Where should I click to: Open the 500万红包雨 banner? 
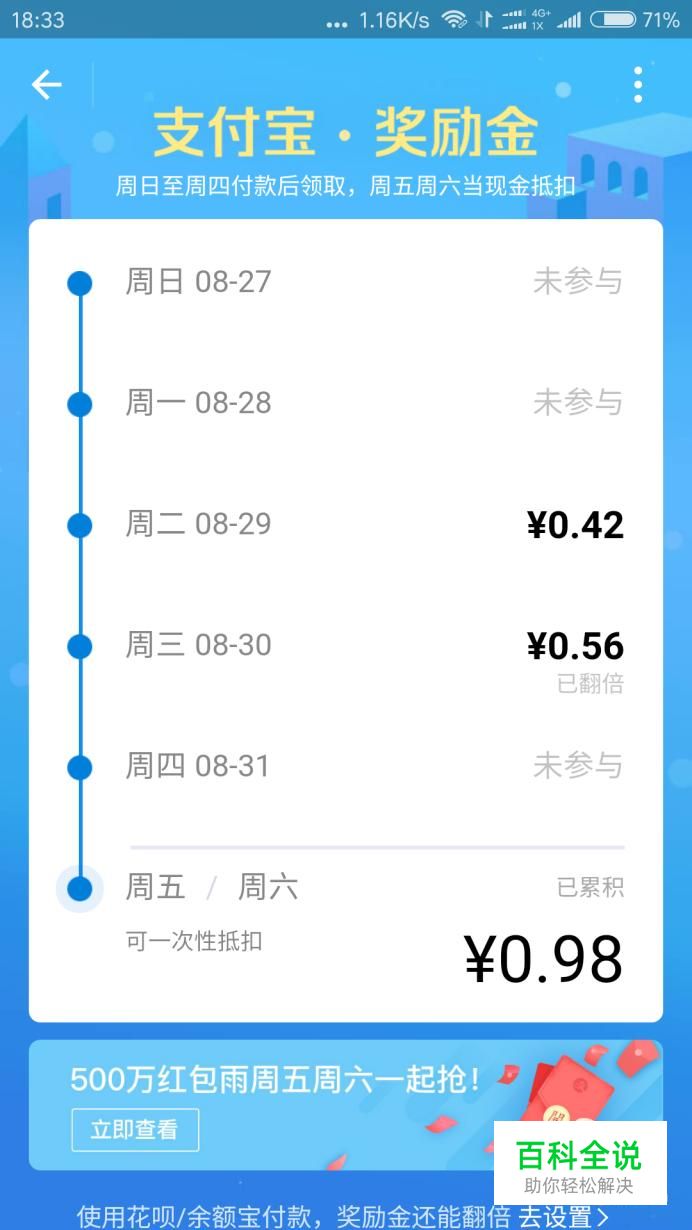[x=345, y=1105]
